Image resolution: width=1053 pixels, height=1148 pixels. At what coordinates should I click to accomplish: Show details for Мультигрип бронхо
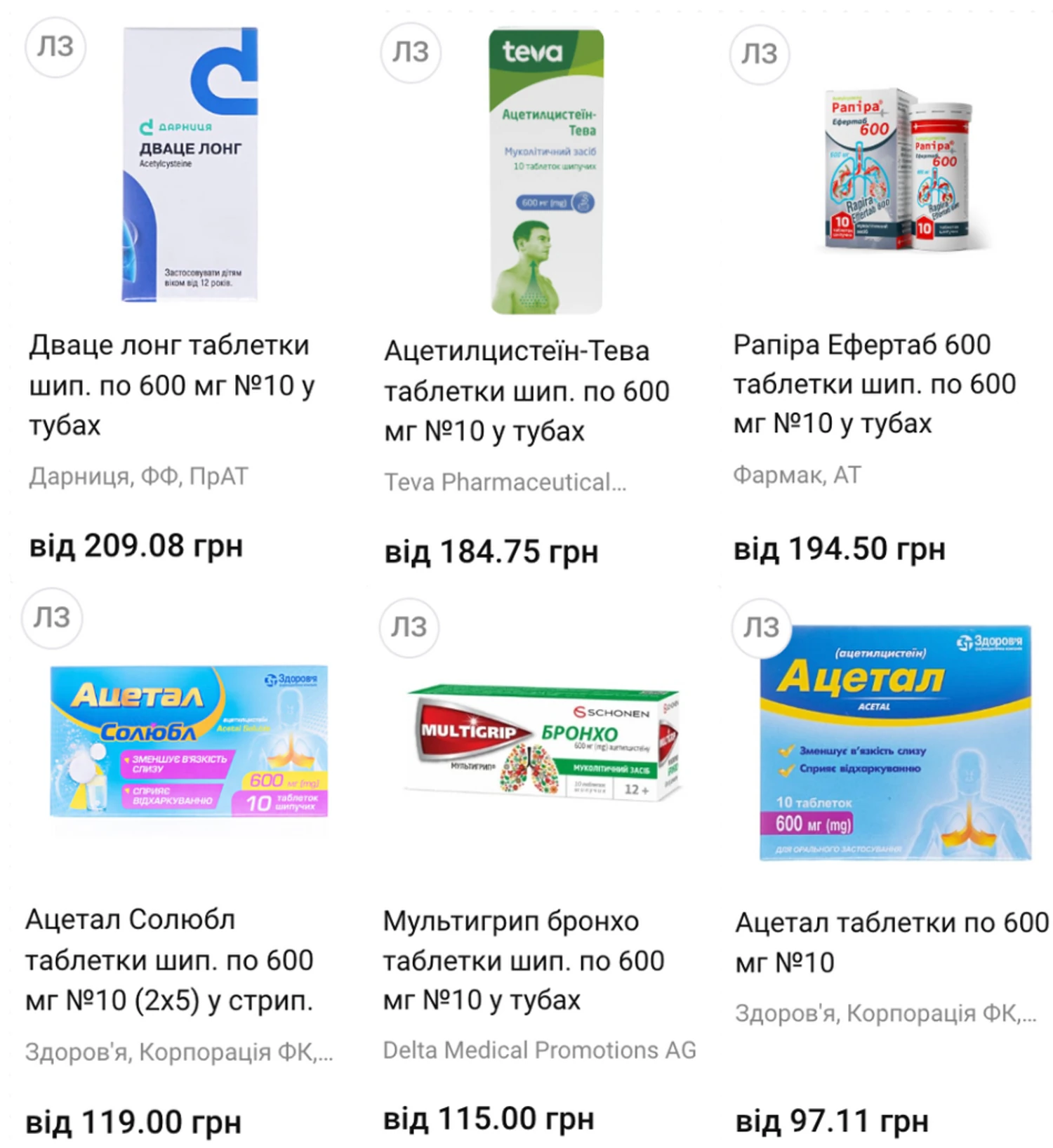(523, 960)
